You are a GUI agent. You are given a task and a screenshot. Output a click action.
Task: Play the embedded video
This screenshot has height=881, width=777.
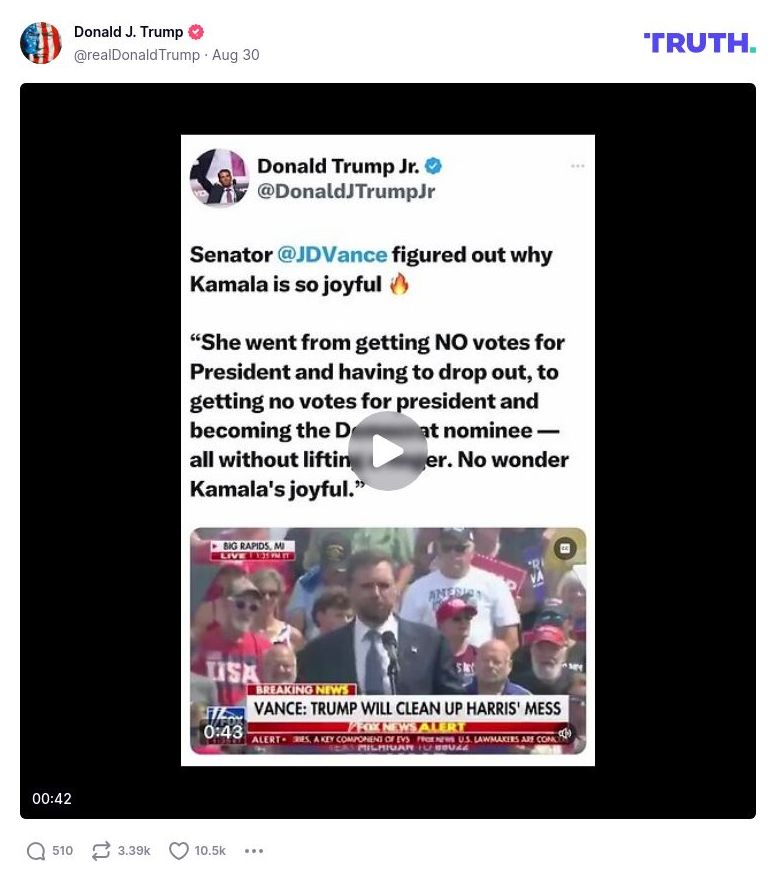pos(388,451)
